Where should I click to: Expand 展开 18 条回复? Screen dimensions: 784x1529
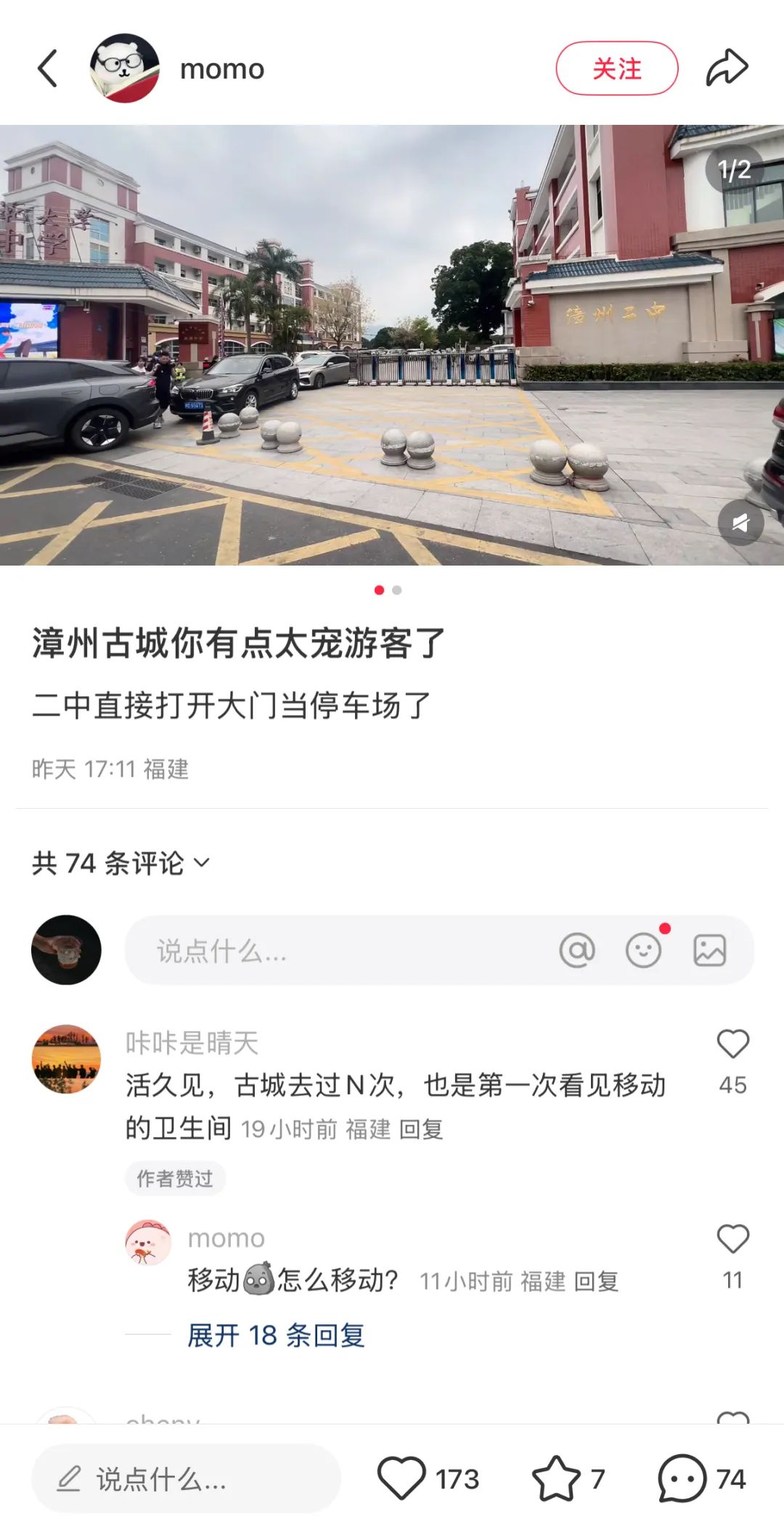pyautogui.click(x=276, y=1336)
